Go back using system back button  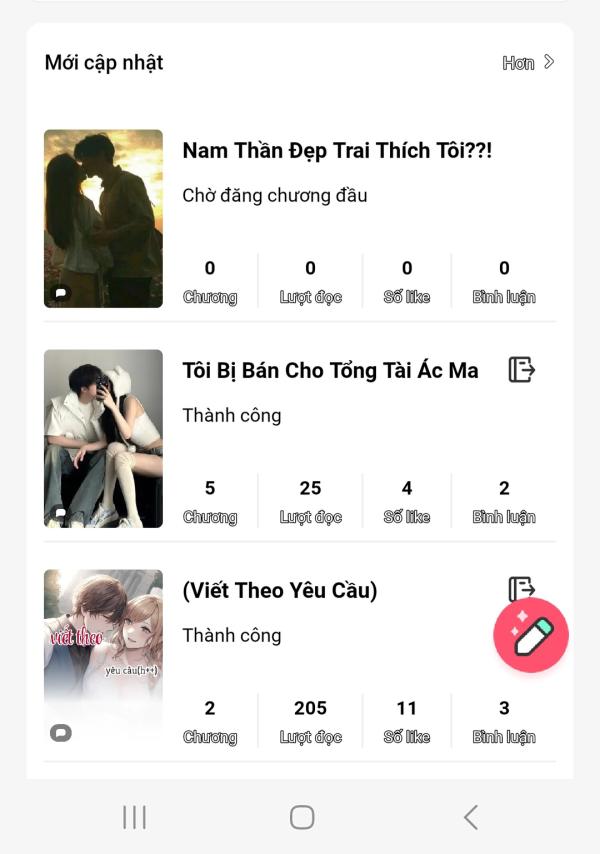[x=470, y=817]
